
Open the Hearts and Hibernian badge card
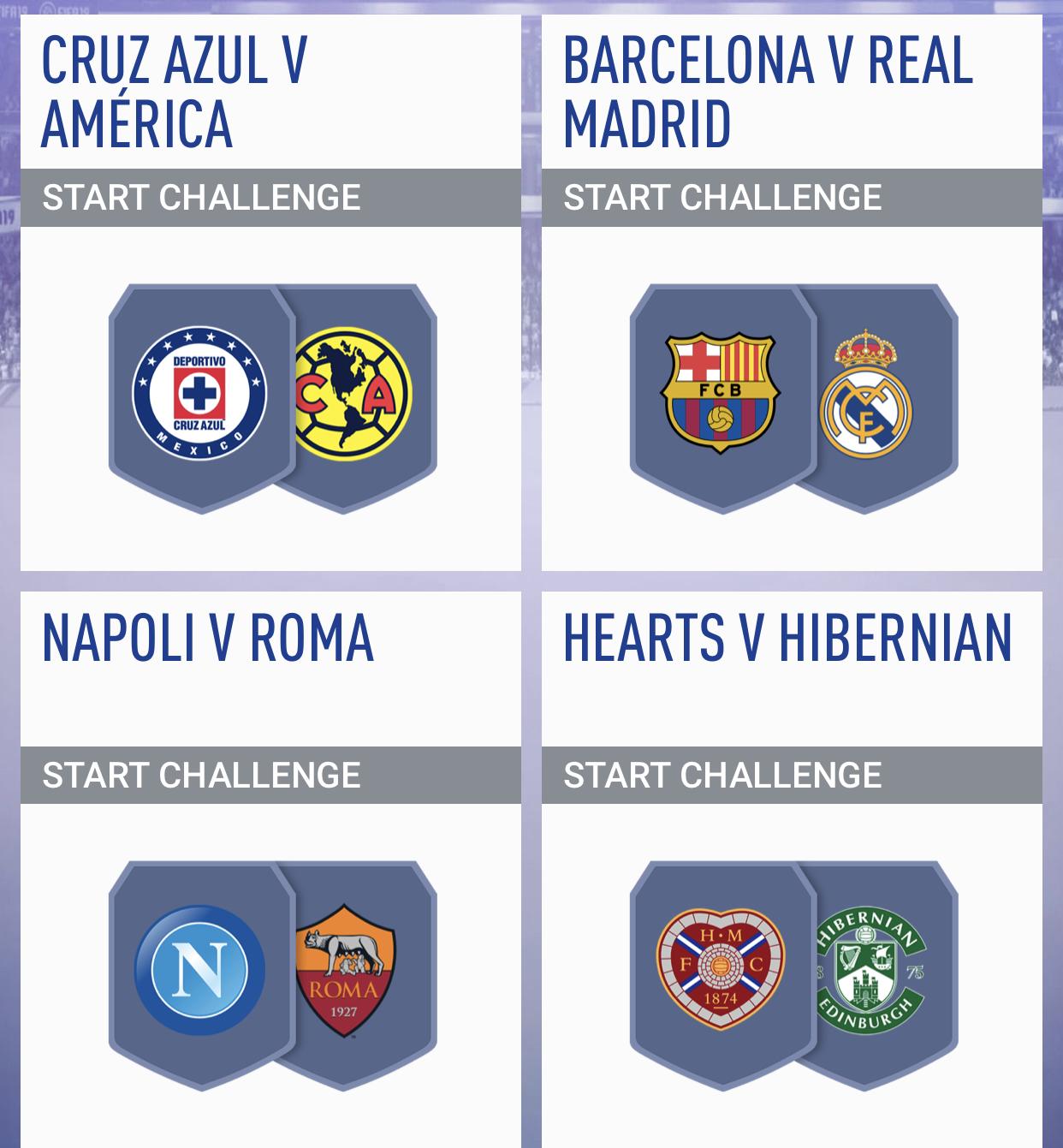[793, 975]
